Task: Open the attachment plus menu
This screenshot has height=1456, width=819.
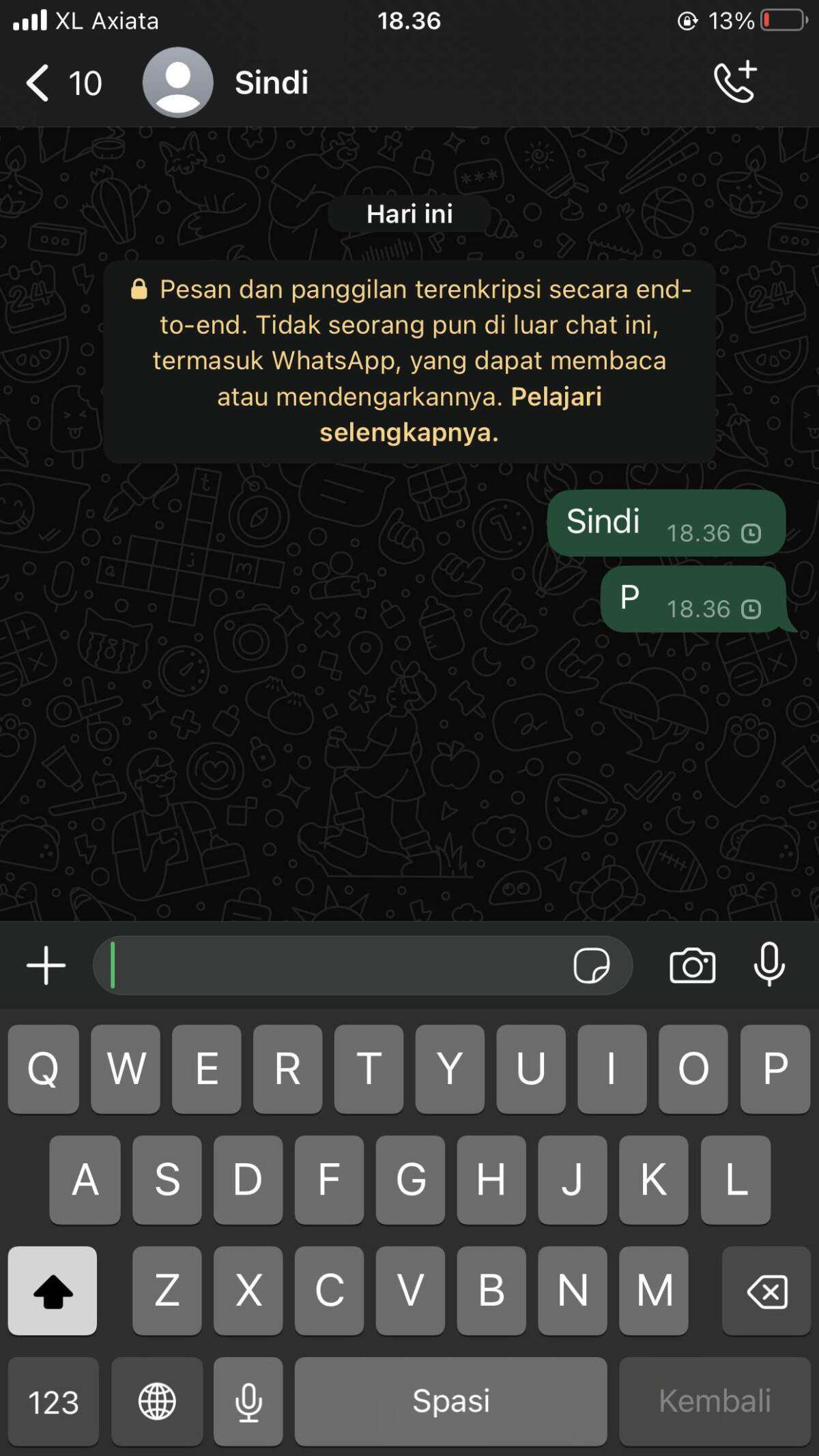Action: coord(46,965)
